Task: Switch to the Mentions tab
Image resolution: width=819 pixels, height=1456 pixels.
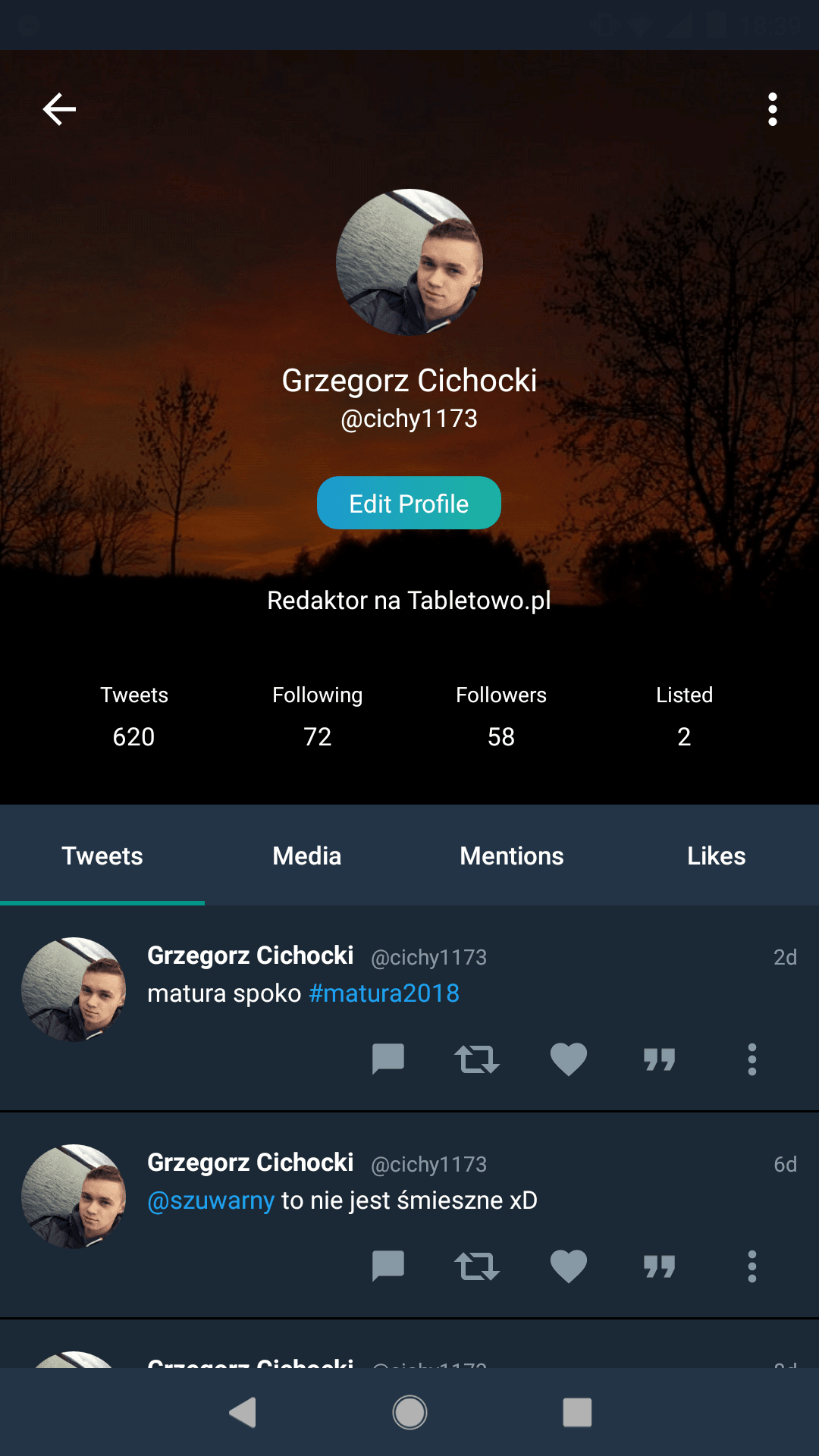Action: 512,855
